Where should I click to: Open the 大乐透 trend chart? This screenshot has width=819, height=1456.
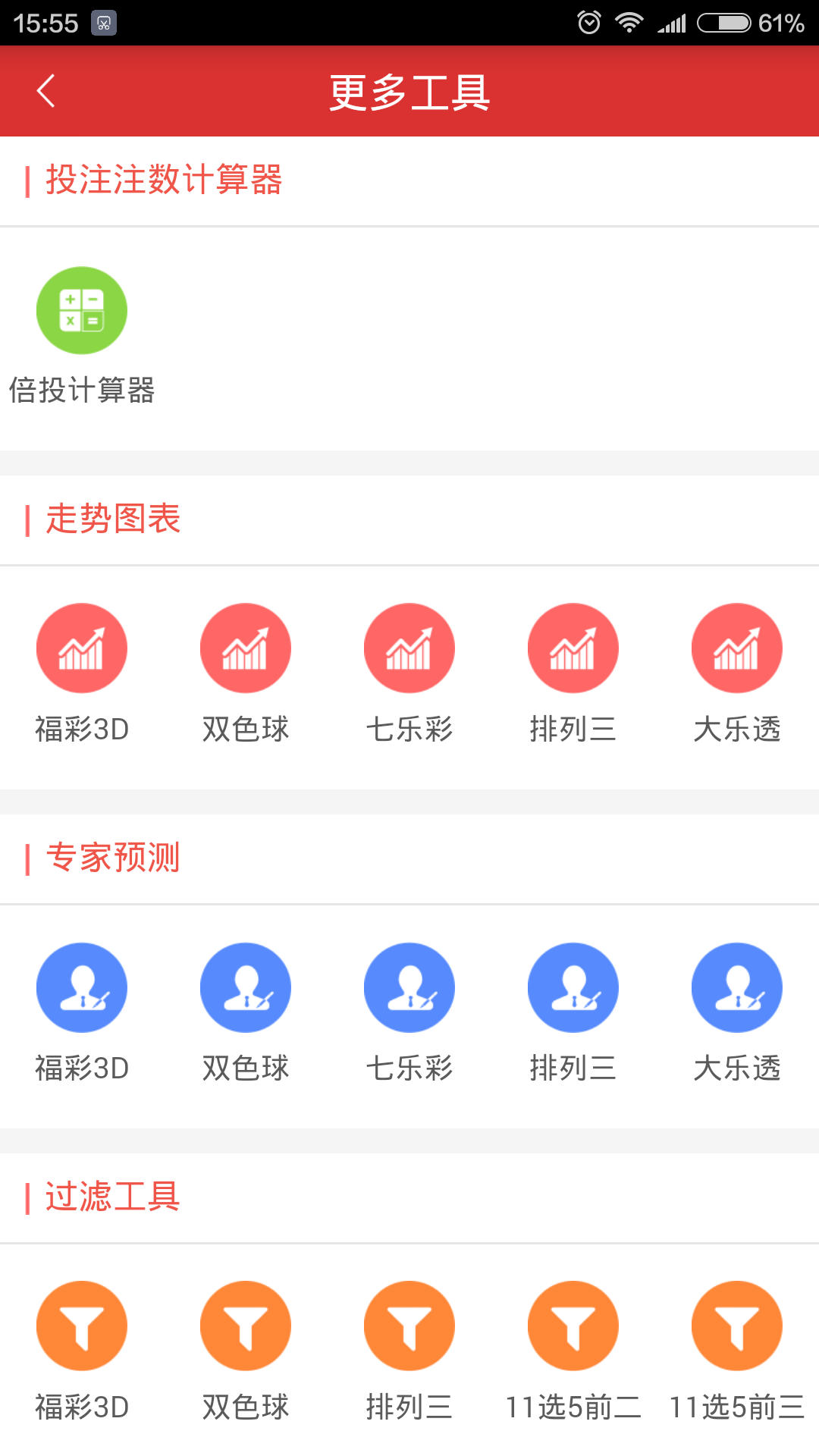(x=736, y=648)
